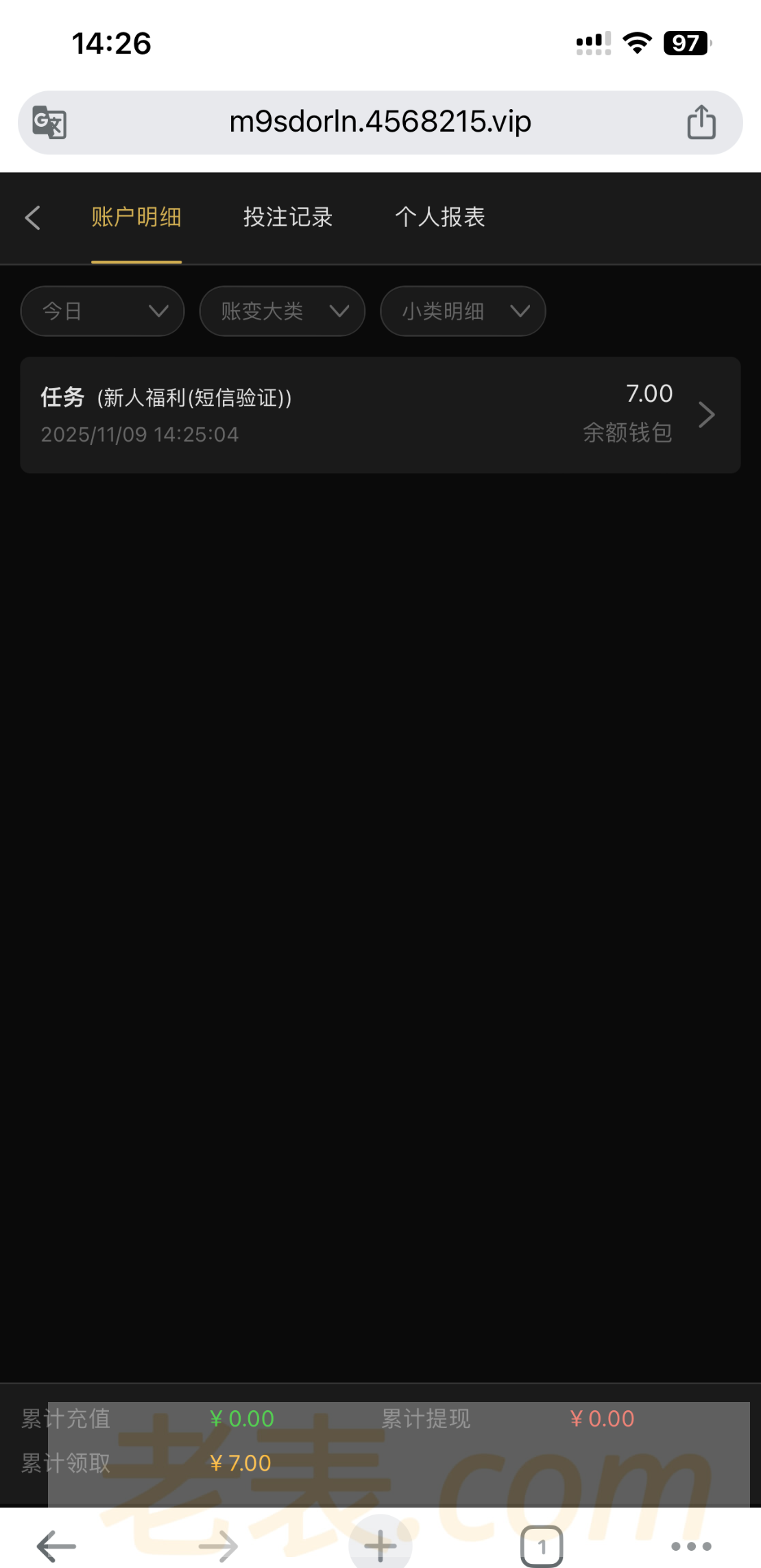Expand the 今日 date dropdown

pos(103,311)
